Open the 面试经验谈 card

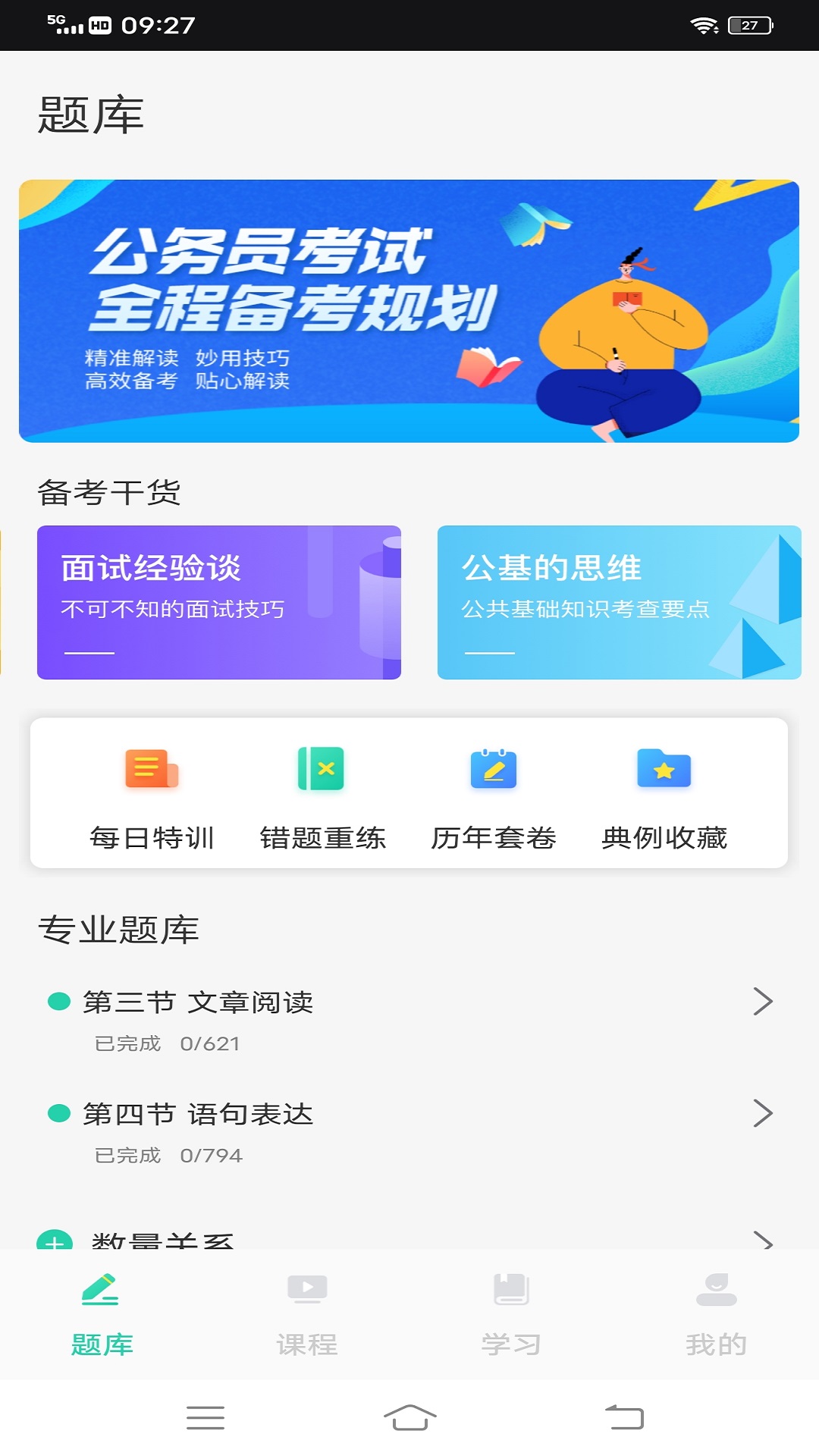[x=219, y=602]
